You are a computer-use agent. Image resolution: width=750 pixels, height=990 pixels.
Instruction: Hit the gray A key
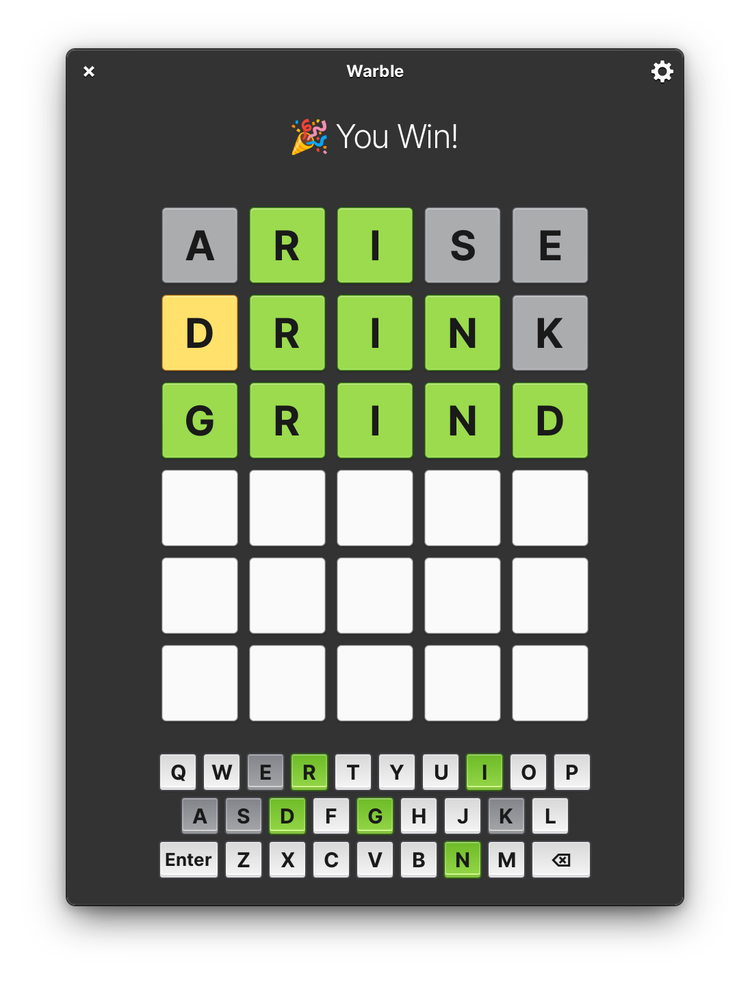point(200,816)
